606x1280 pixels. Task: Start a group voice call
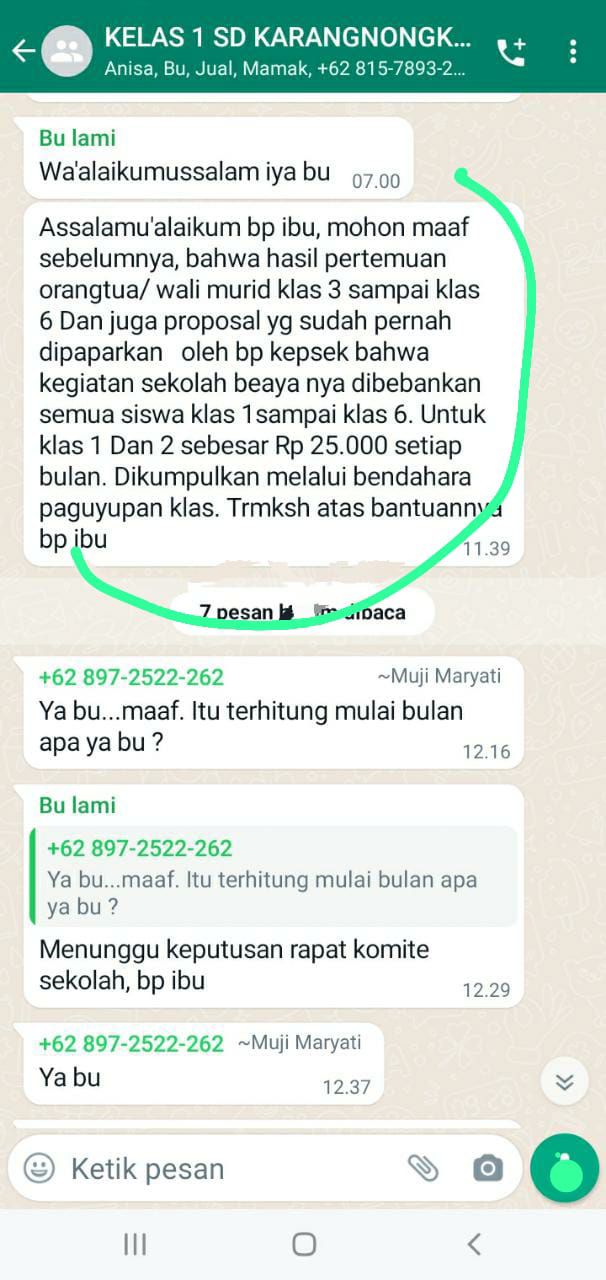coord(511,51)
